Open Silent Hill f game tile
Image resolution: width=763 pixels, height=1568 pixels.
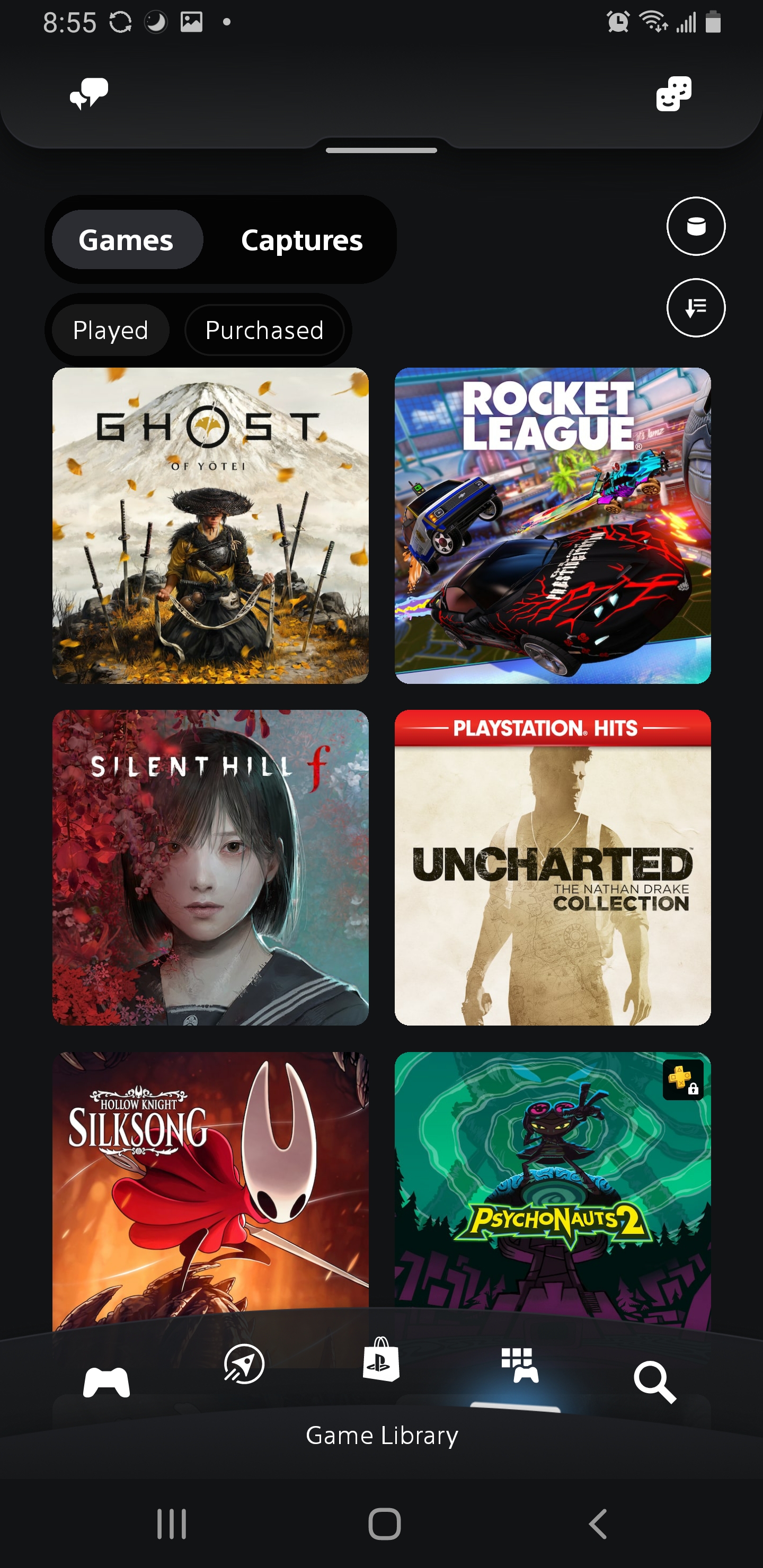pyautogui.click(x=210, y=867)
